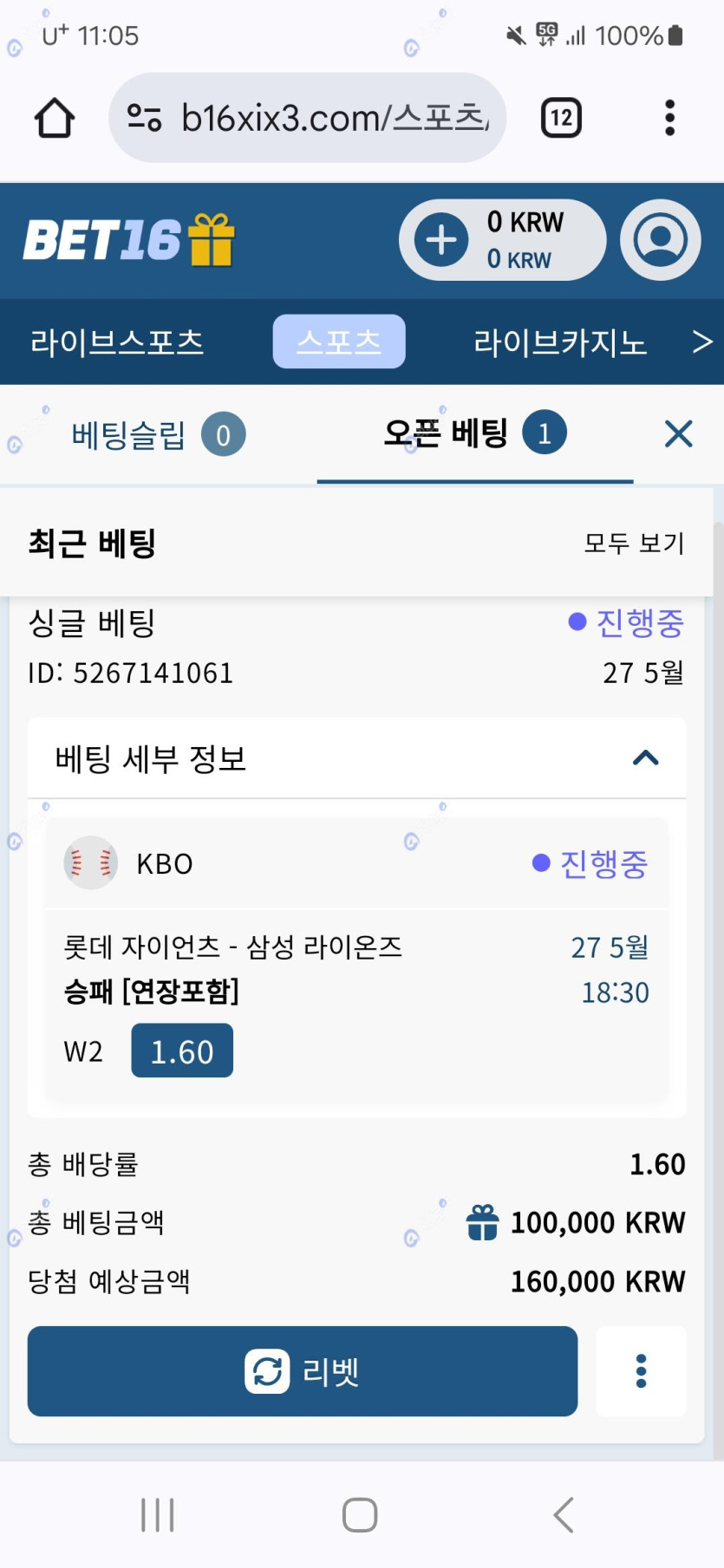Open the user profile icon
Viewport: 724px width, 1568px height.
660,240
